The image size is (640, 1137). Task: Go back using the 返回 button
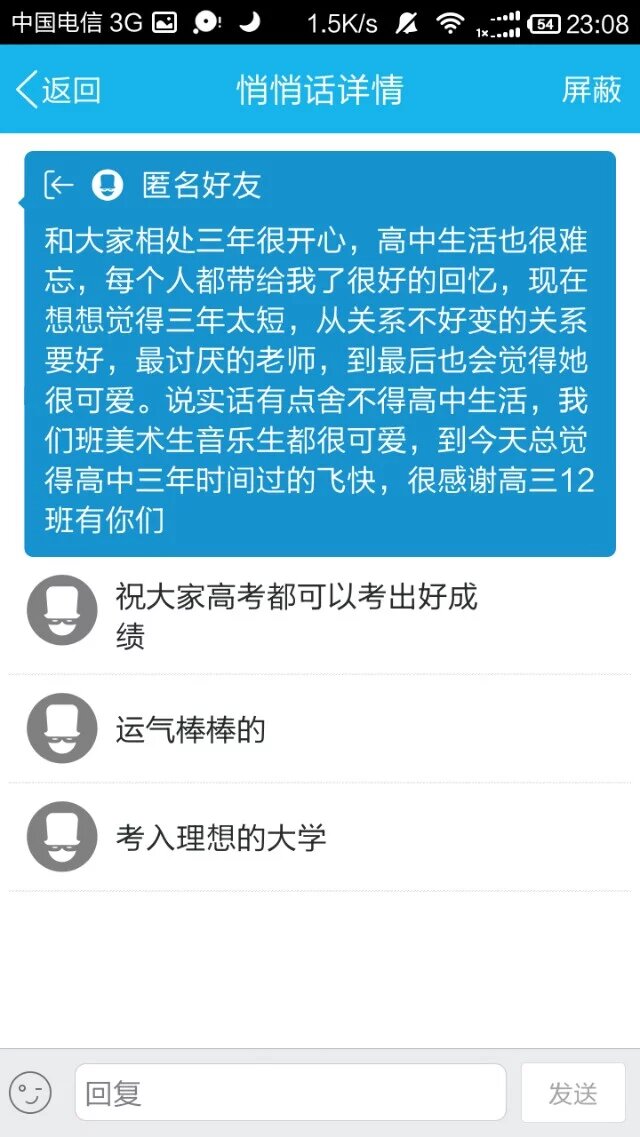click(x=59, y=90)
